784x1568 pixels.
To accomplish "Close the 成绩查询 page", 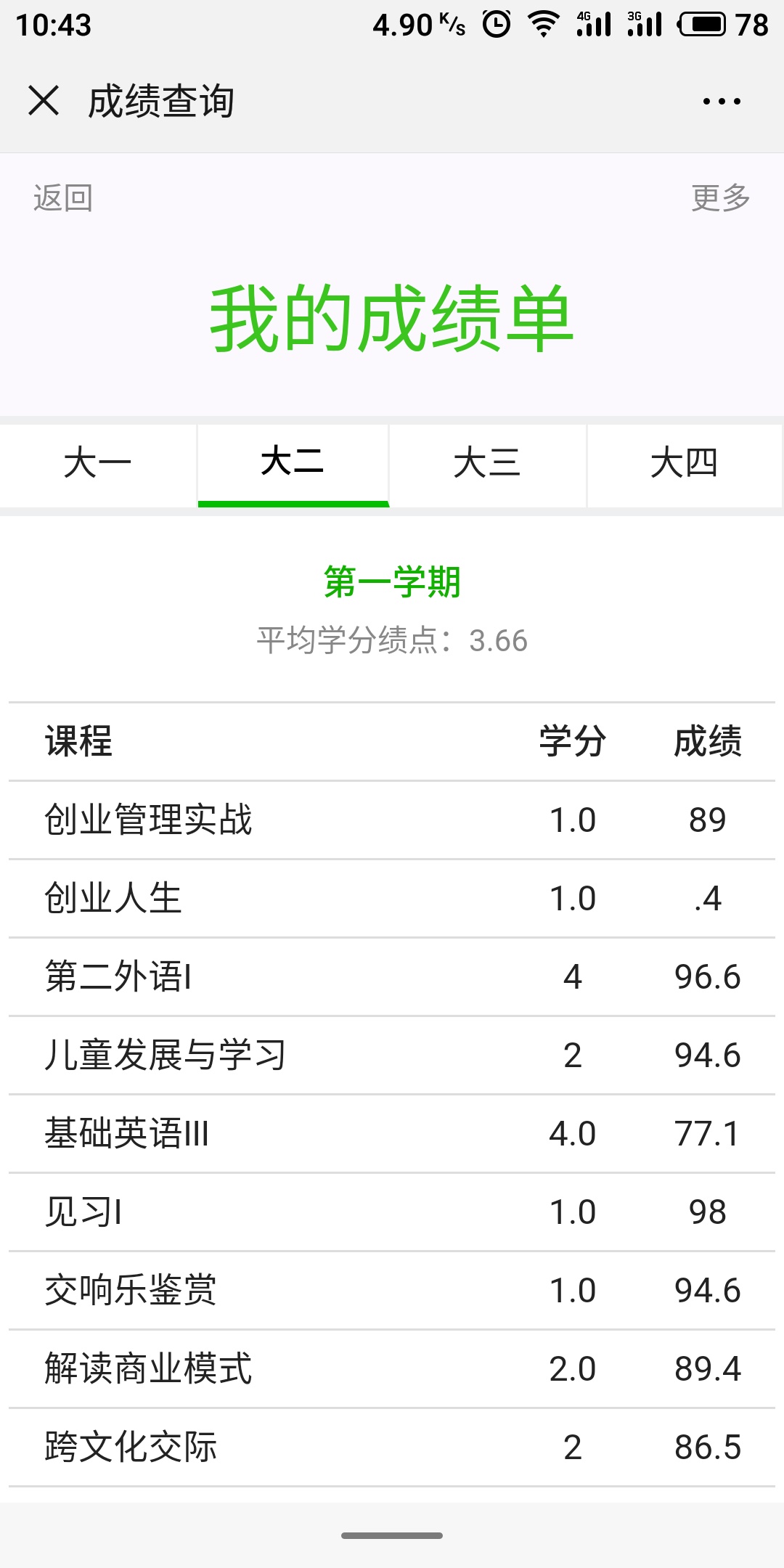I will 44,101.
